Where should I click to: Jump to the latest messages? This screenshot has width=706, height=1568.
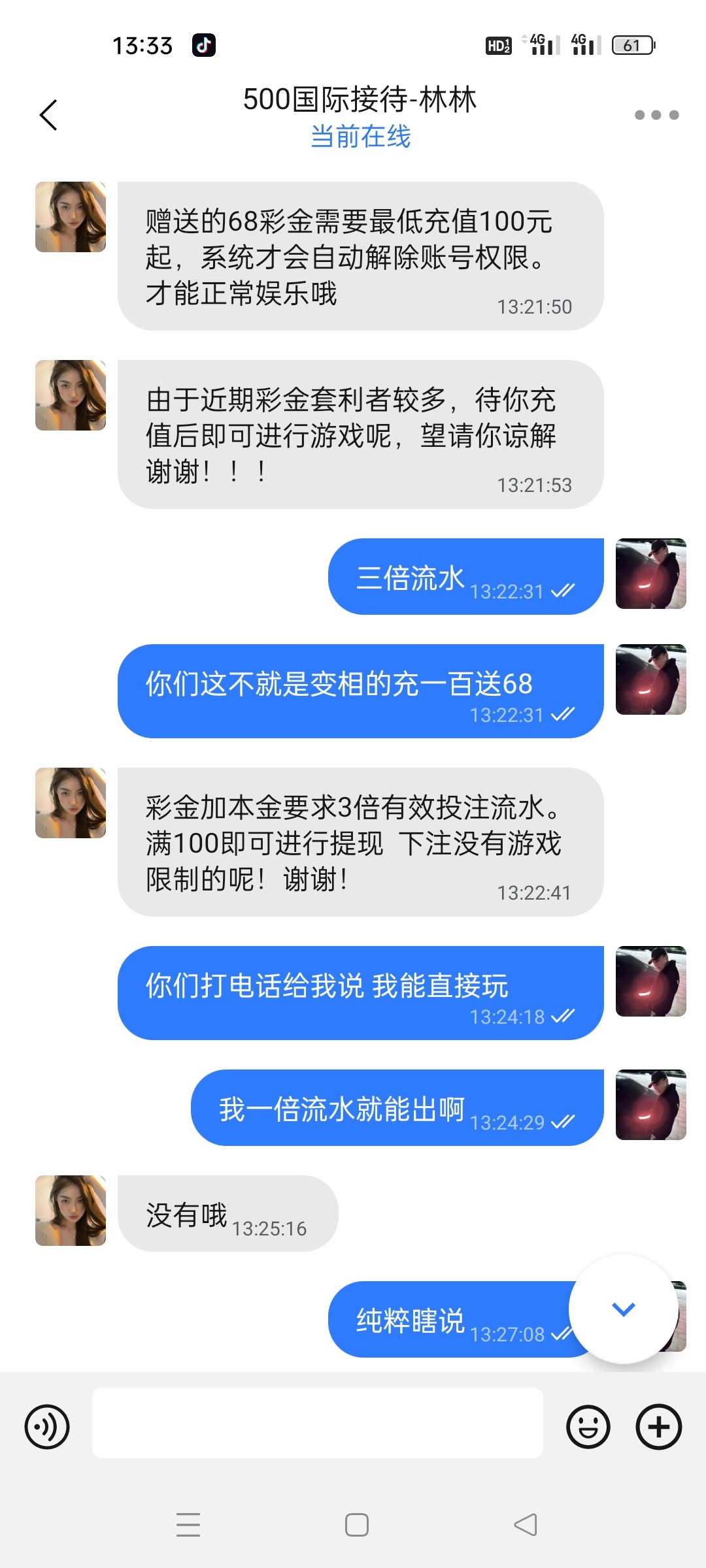point(623,1309)
